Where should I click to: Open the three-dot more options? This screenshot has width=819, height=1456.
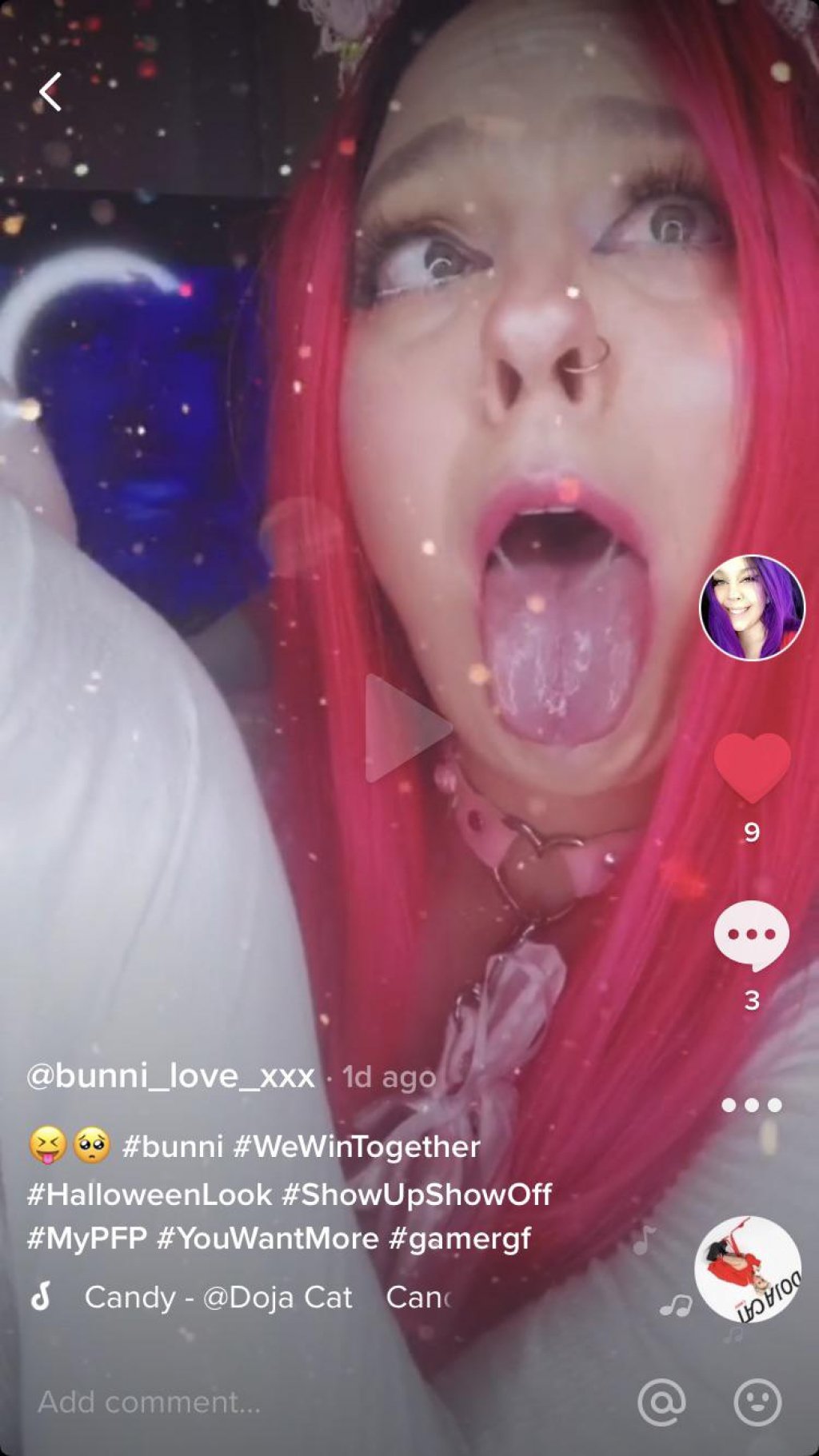(751, 1105)
